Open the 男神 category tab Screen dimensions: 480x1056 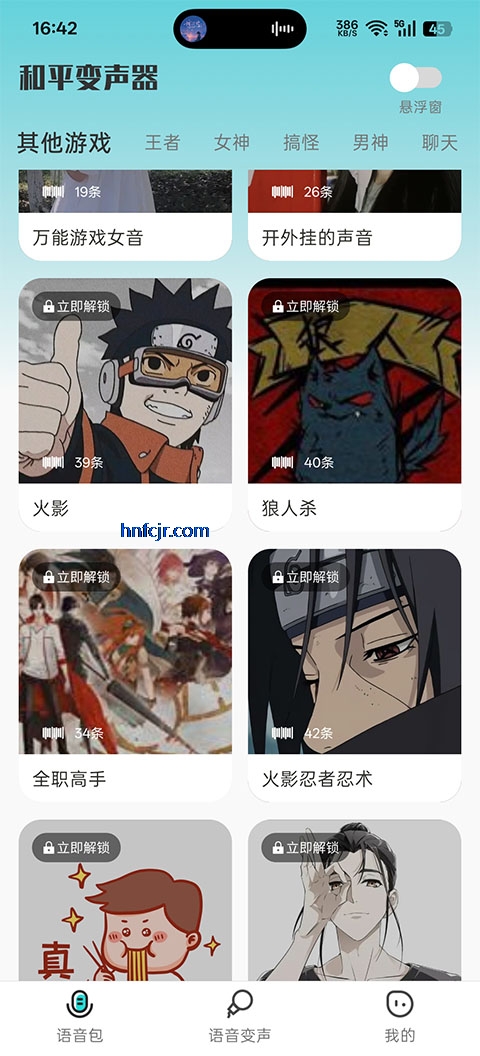click(x=370, y=143)
